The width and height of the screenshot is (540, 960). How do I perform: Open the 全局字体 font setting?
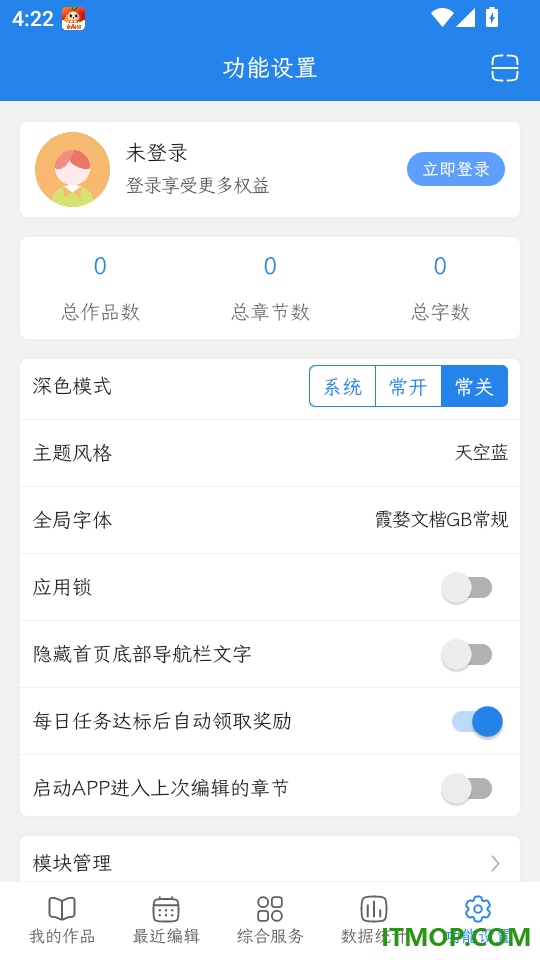[x=270, y=520]
